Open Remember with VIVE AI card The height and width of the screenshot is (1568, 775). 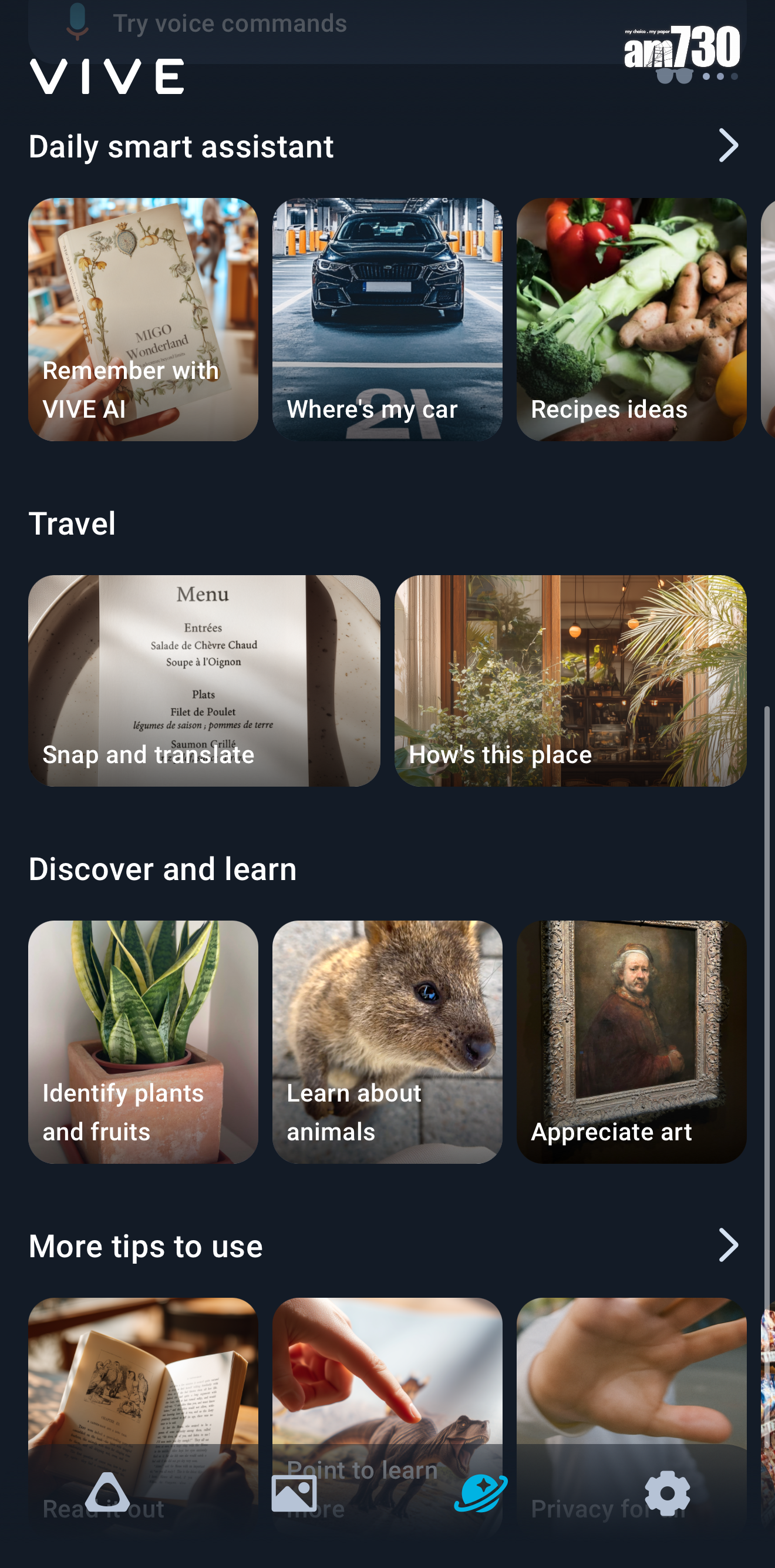(x=143, y=319)
